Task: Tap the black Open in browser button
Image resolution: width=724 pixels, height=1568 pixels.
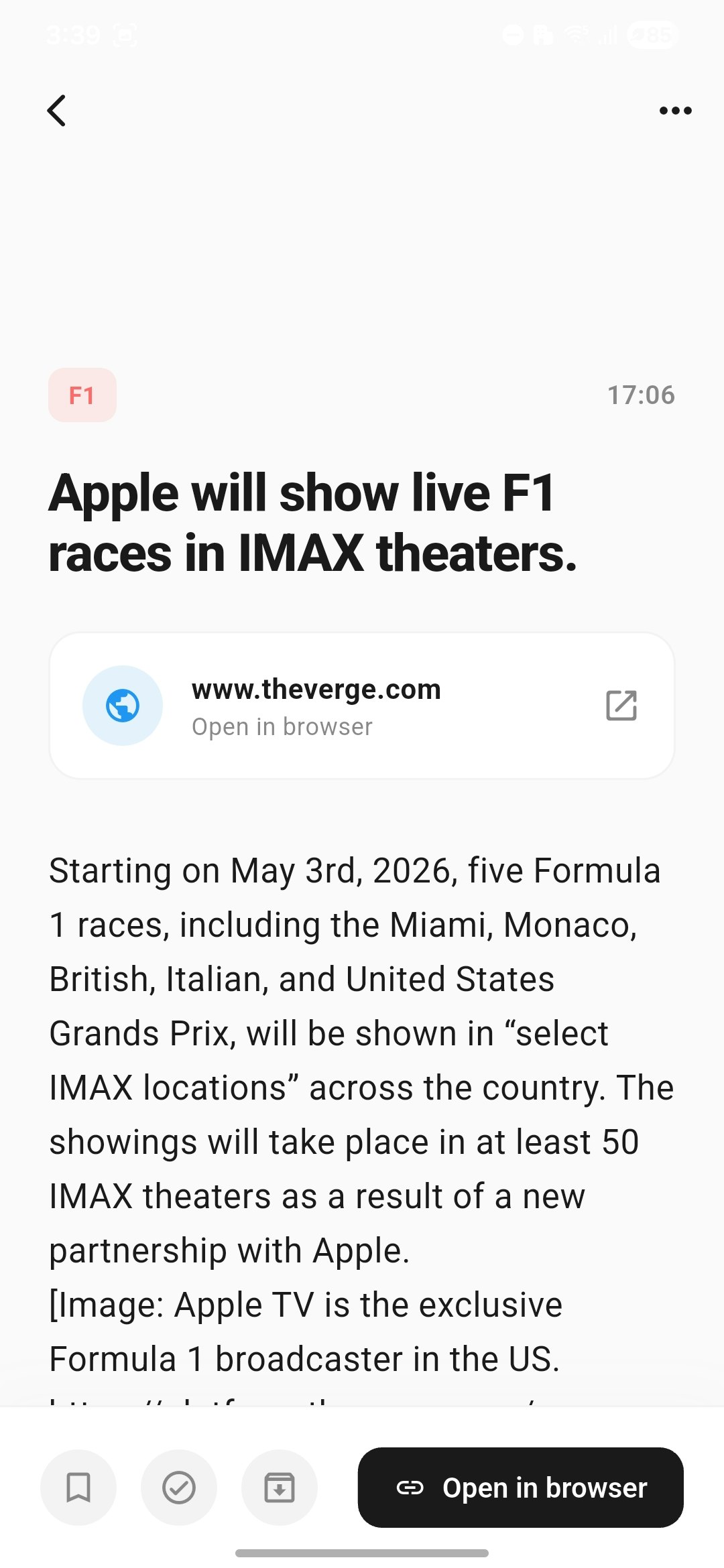Action: pyautogui.click(x=520, y=1488)
